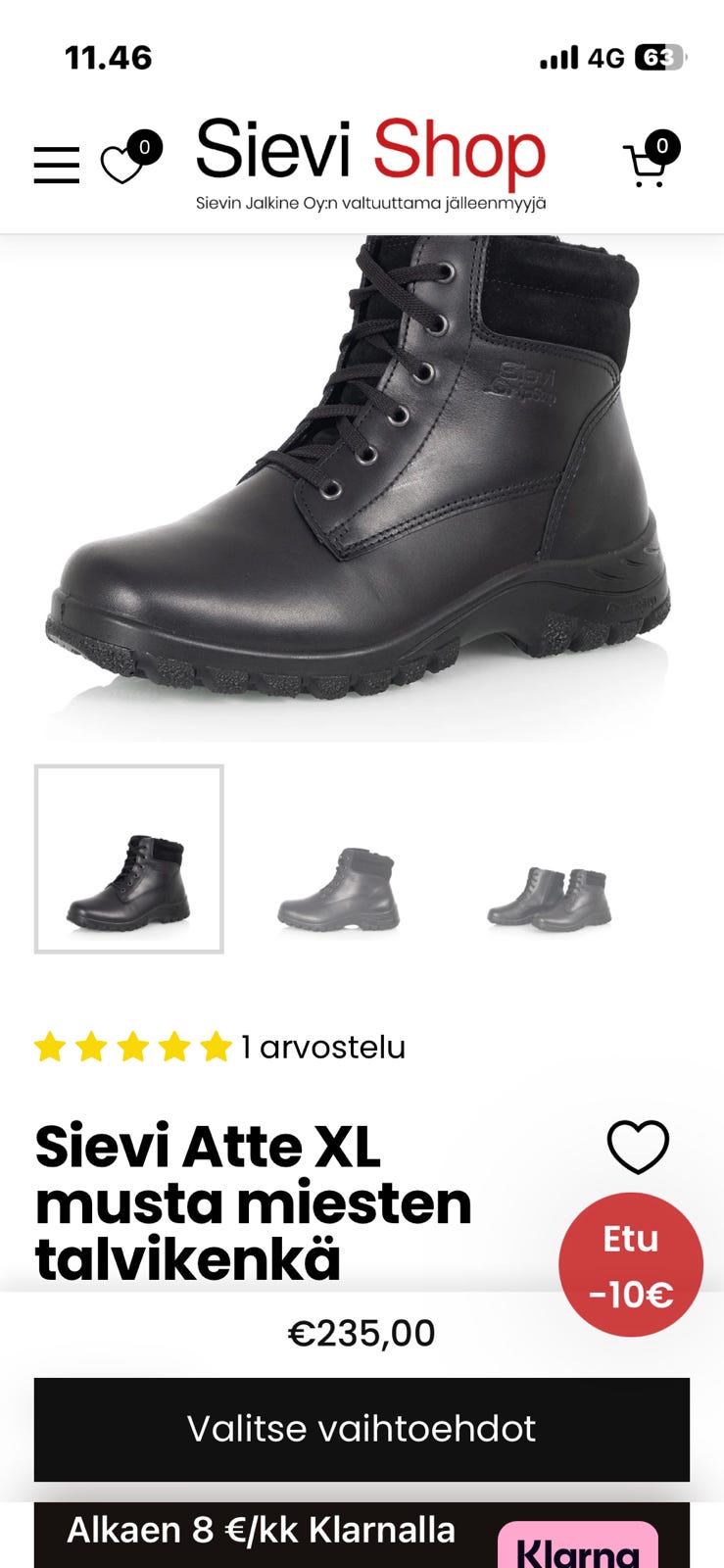Select the second boot thumbnail
Image resolution: width=724 pixels, height=1568 pixels.
coord(339,889)
